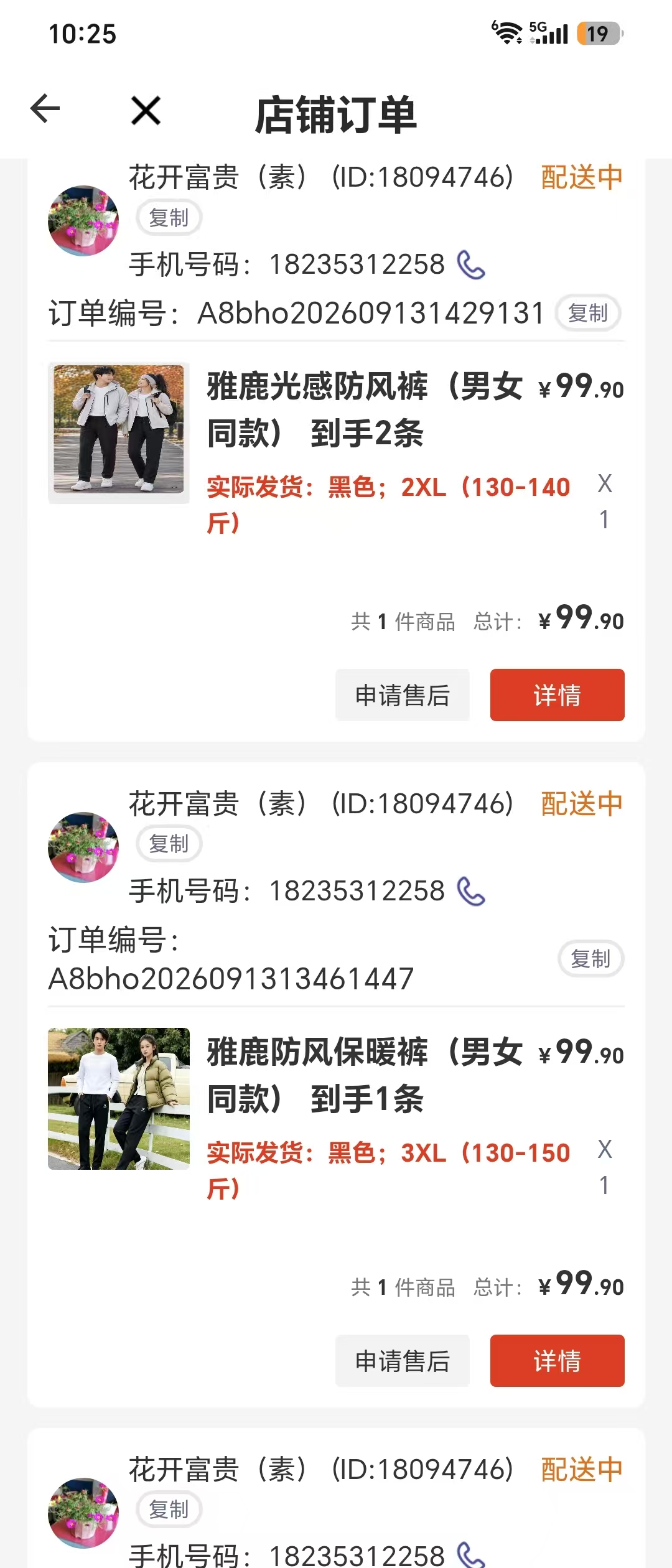Apply for after-sales on the 雅鹿光感防风裤 order
672x1568 pixels.
[403, 695]
